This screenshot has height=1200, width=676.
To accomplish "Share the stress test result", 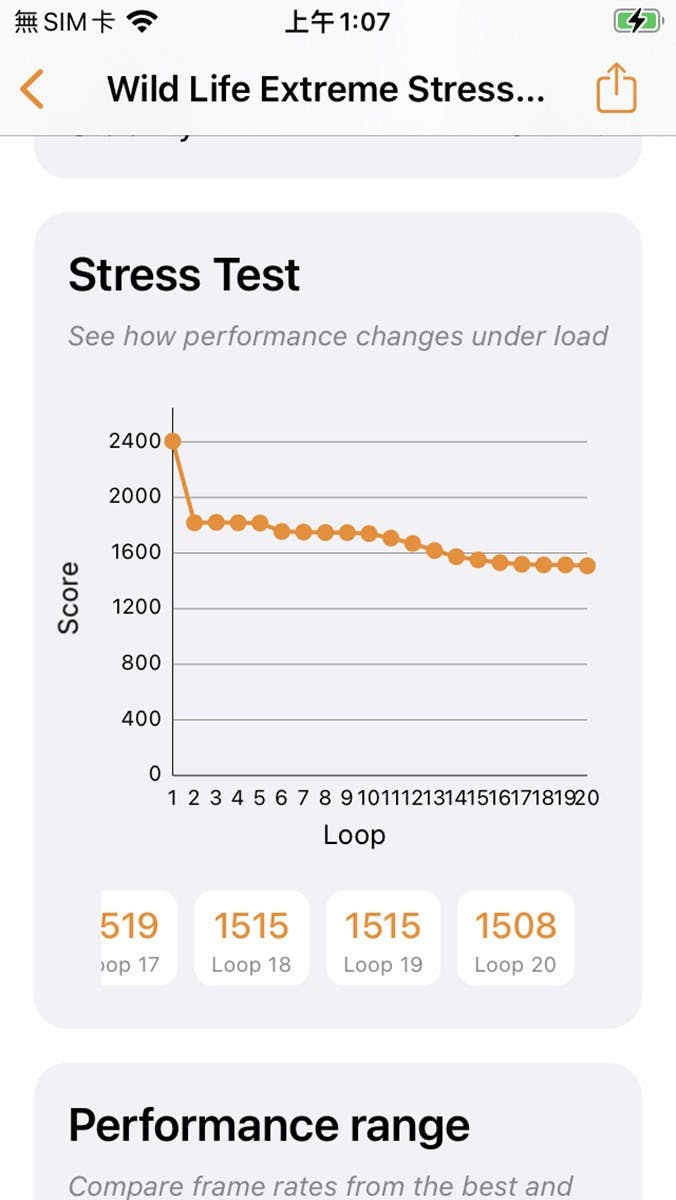I will click(x=616, y=89).
